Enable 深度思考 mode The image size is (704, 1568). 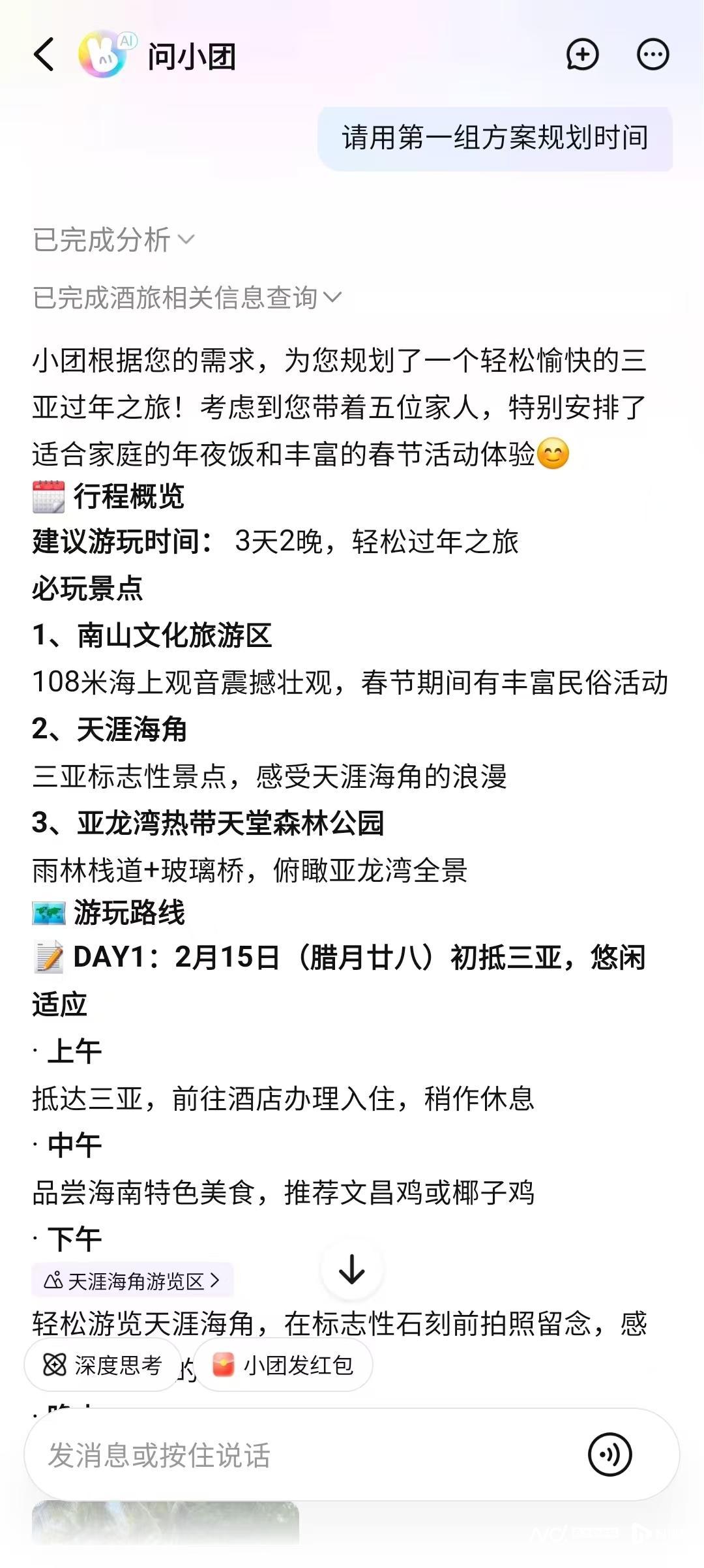[102, 1364]
